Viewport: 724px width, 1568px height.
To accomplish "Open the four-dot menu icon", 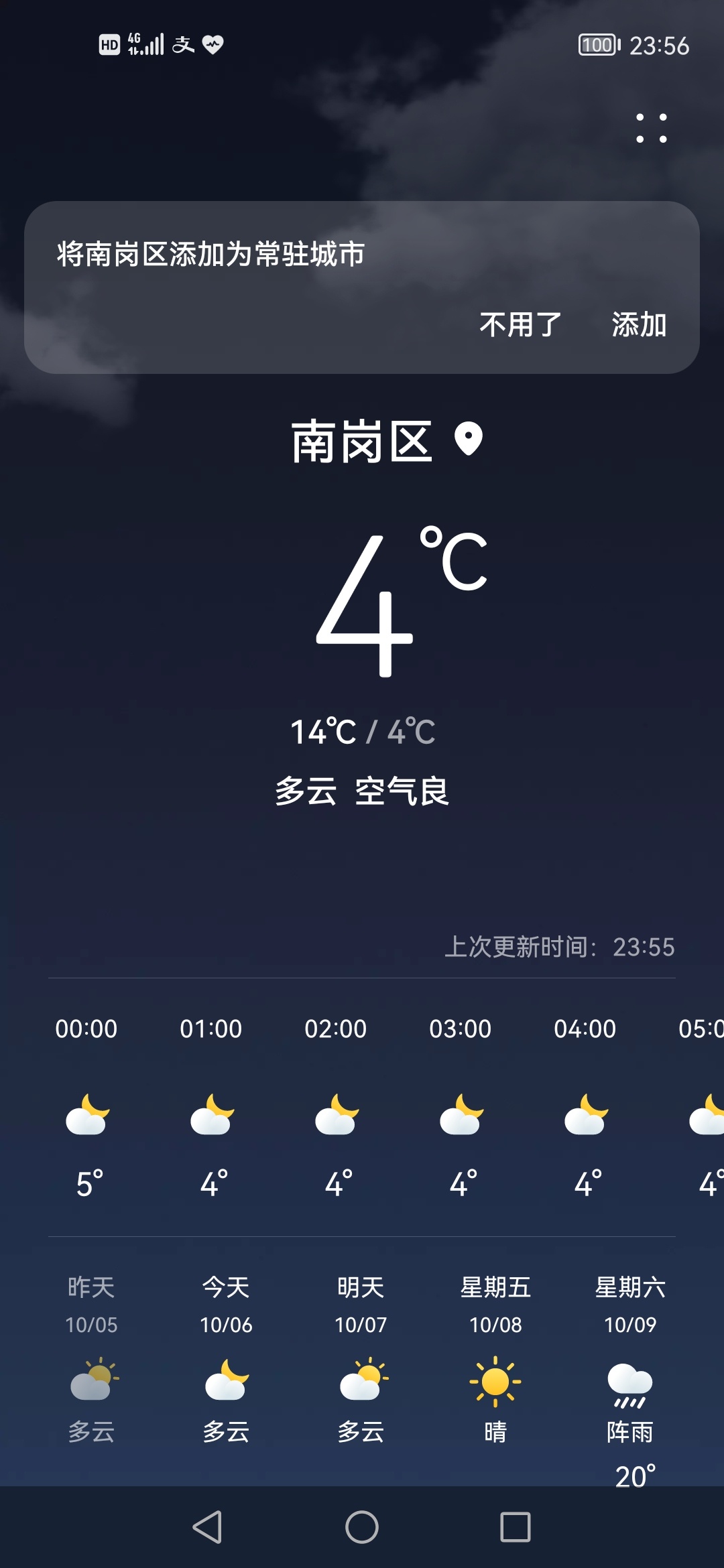I will click(x=651, y=128).
